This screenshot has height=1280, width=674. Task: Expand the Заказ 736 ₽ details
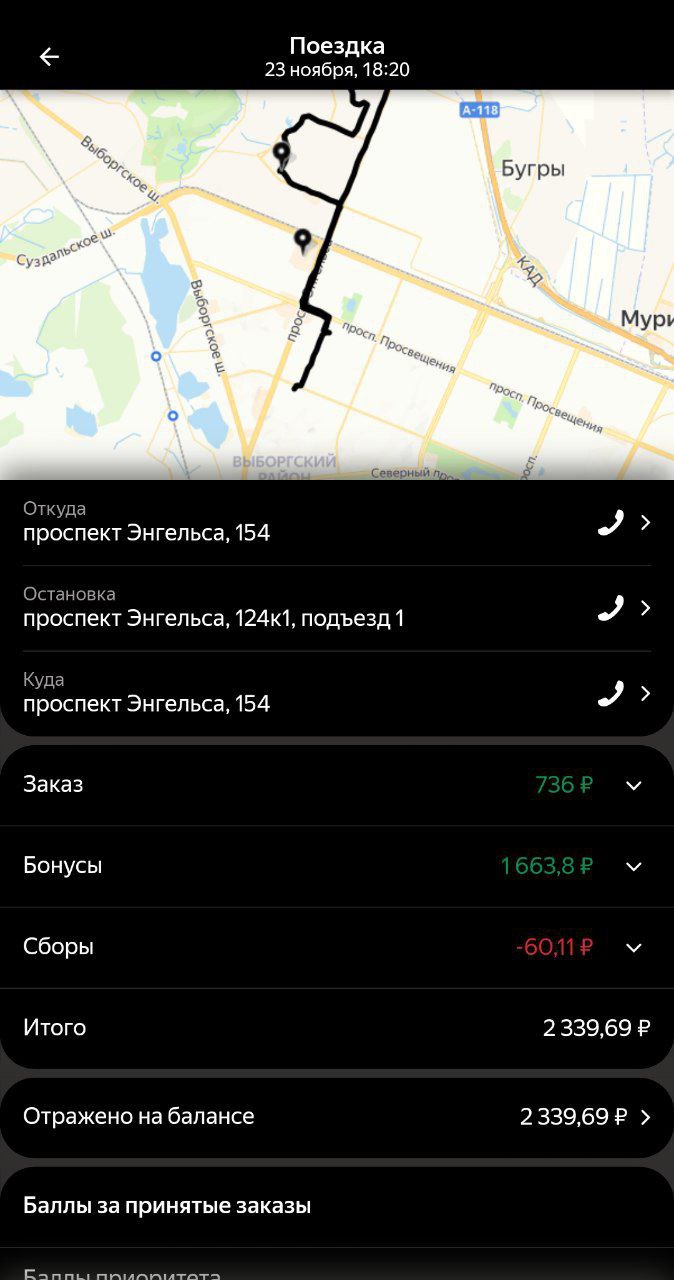[x=633, y=785]
